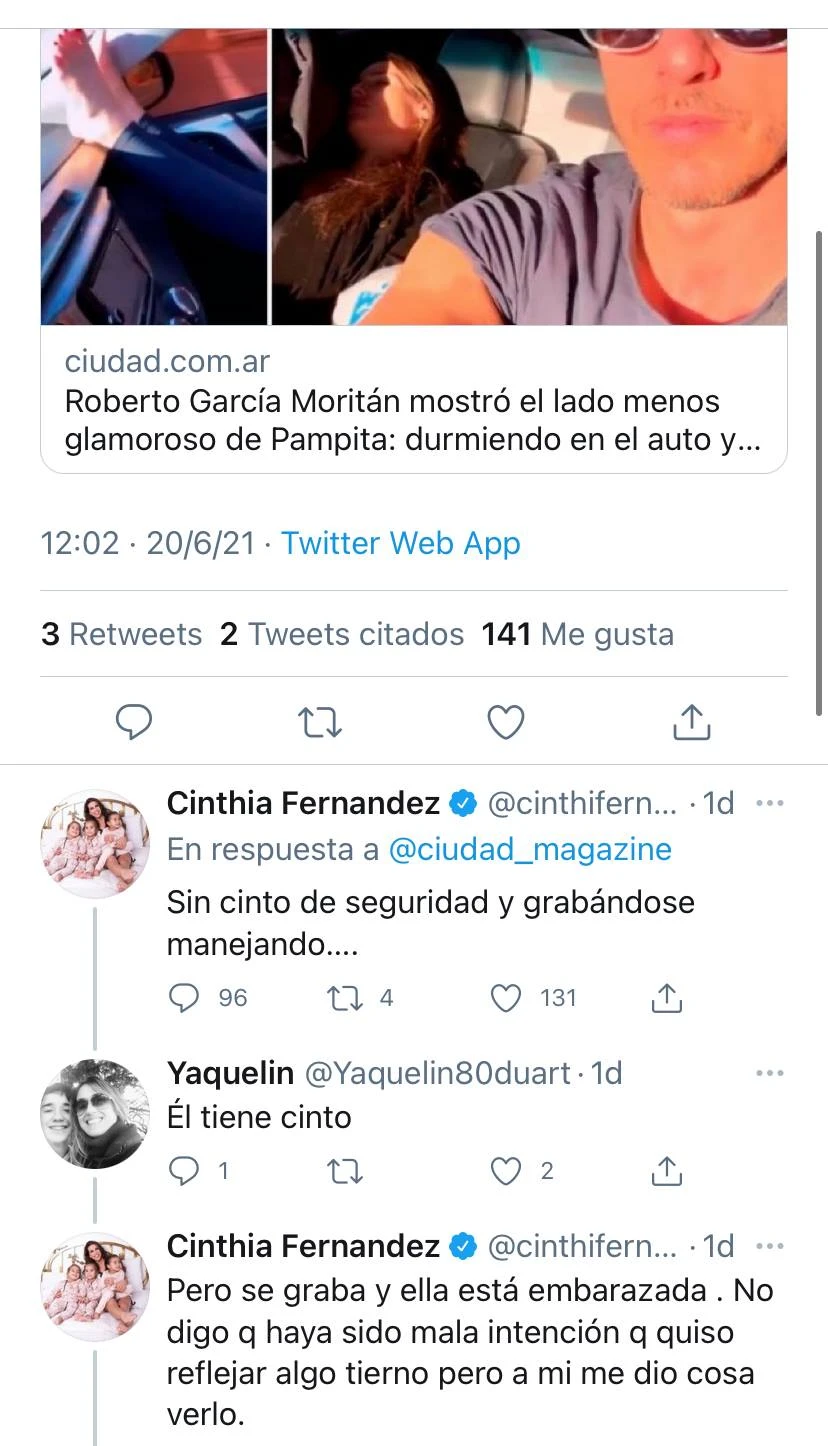The width and height of the screenshot is (828, 1446).
Task: Share the main tweet
Action: [x=692, y=721]
